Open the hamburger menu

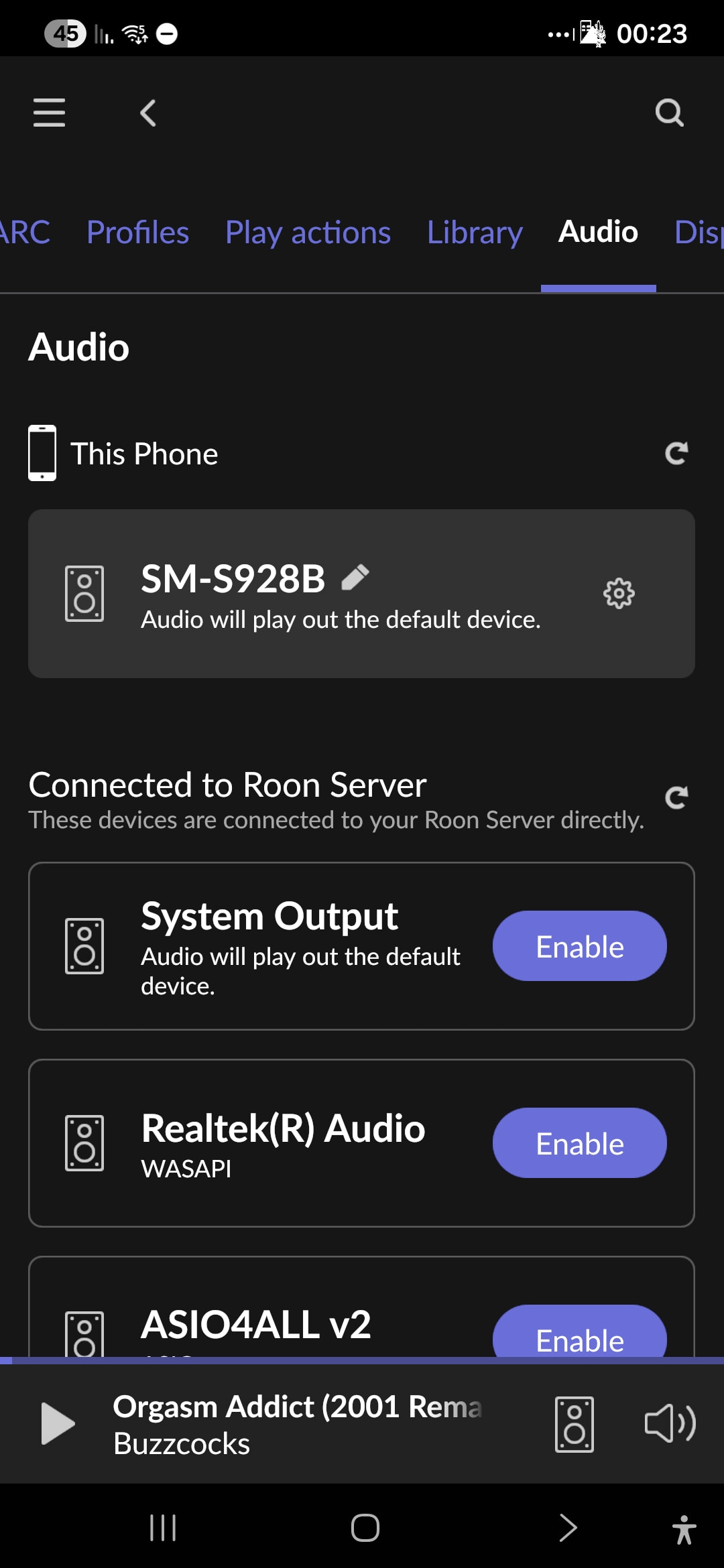point(49,112)
